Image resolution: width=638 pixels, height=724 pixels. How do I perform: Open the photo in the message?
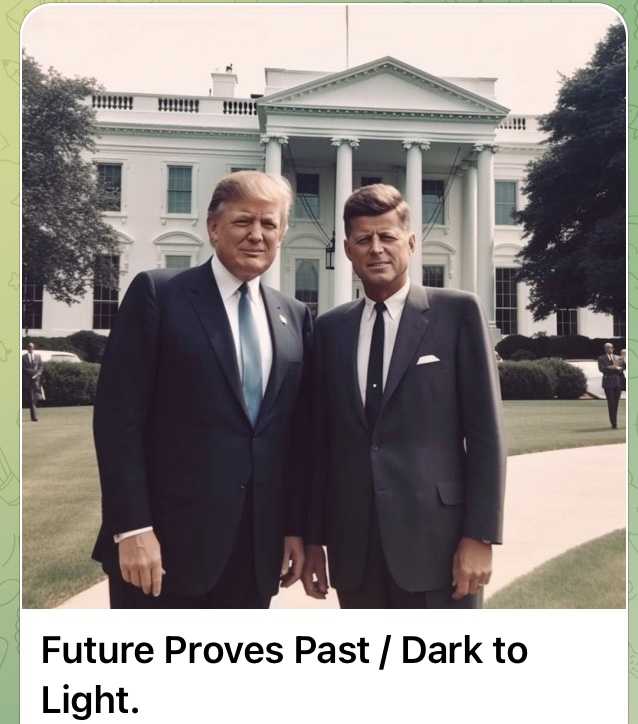(x=323, y=310)
